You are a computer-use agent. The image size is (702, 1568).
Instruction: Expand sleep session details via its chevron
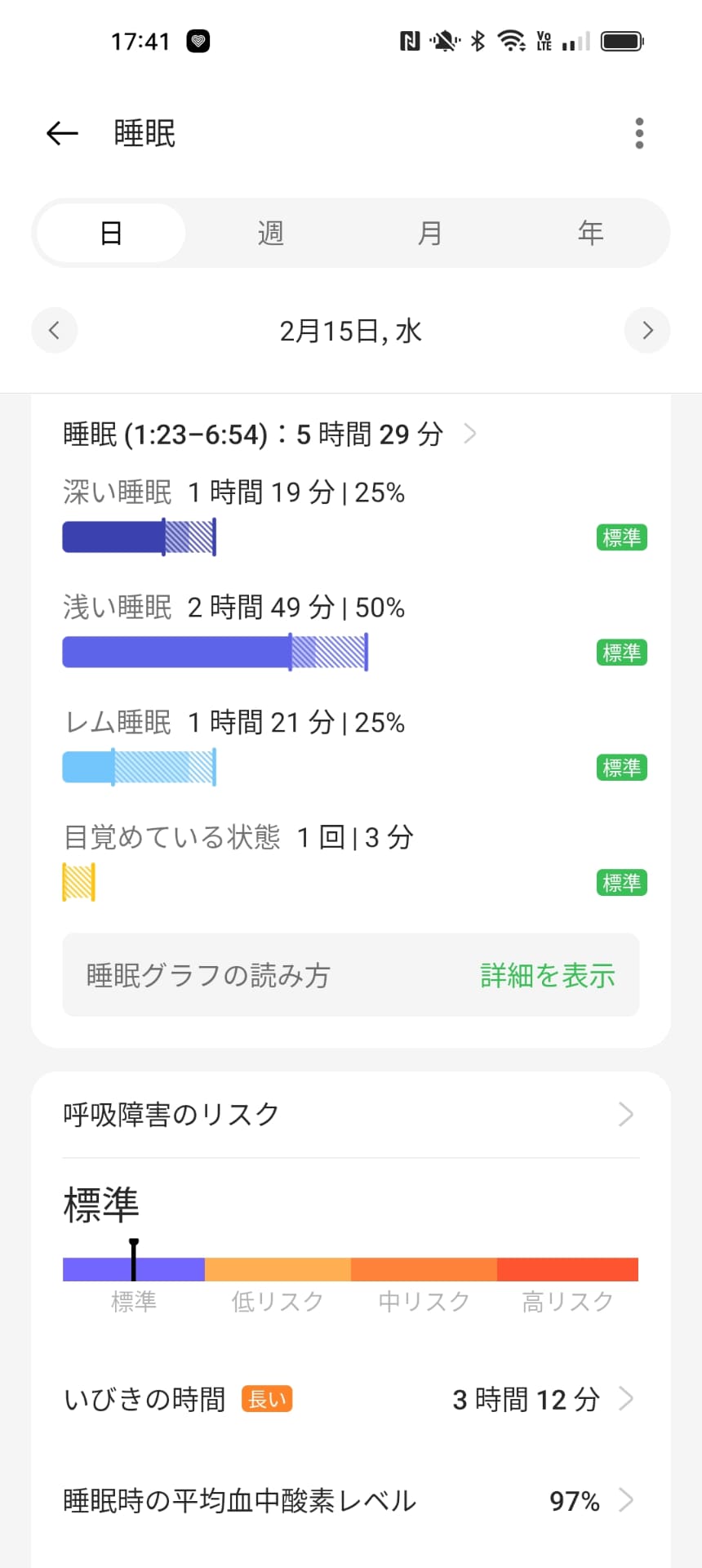click(469, 434)
